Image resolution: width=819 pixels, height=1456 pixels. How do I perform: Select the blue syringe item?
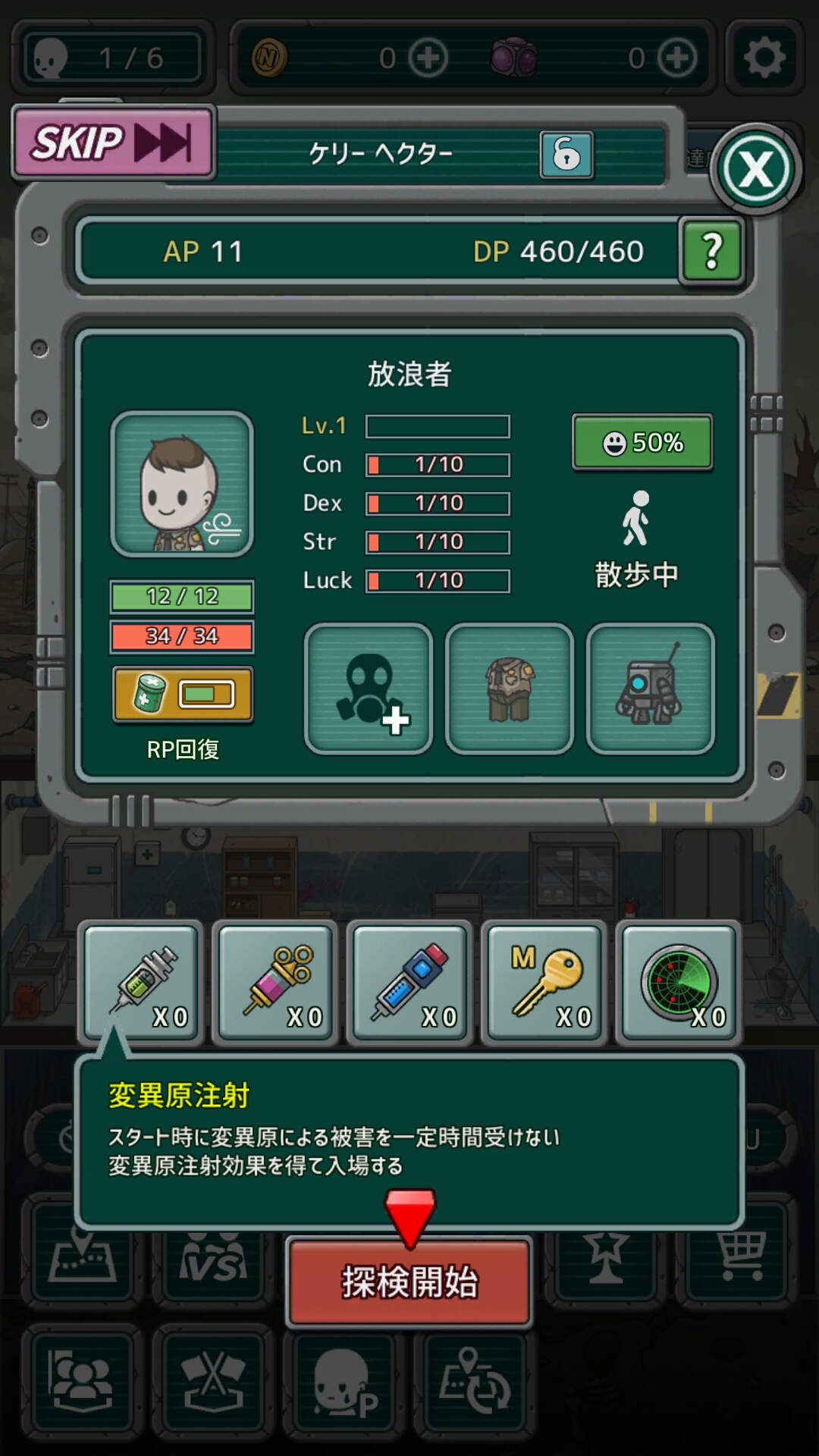409,983
